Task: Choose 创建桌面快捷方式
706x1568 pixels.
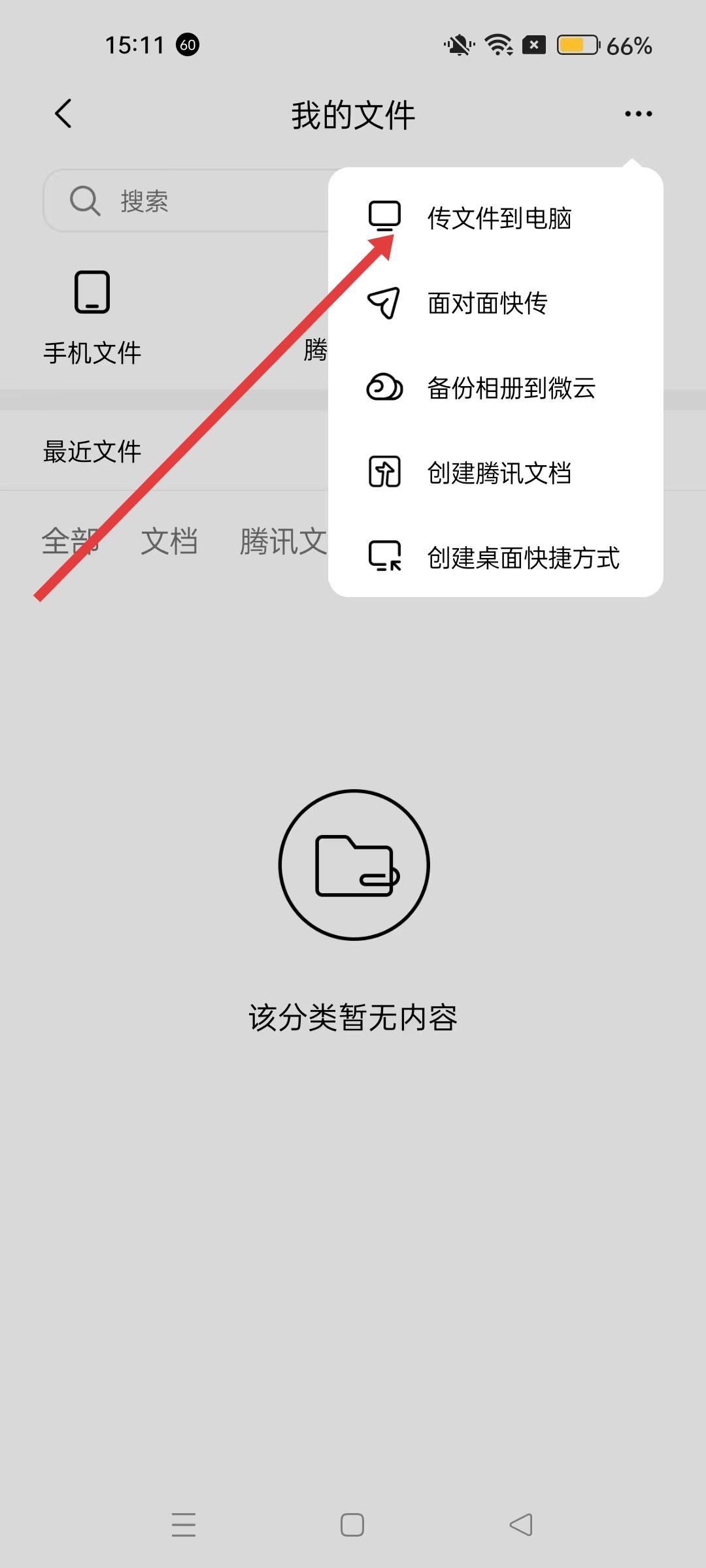Action: 522,558
